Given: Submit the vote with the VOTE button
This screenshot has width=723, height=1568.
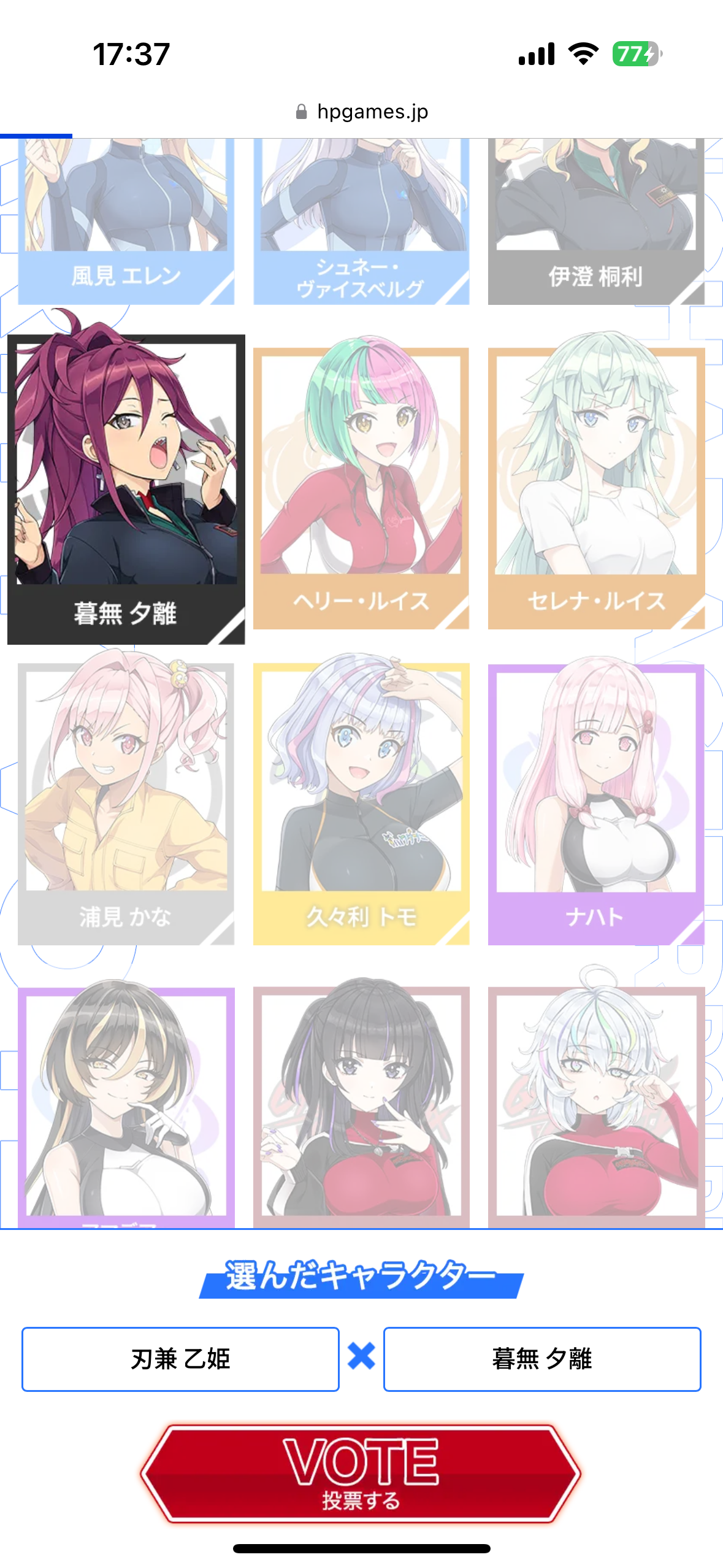Looking at the screenshot, I should 361,1472.
